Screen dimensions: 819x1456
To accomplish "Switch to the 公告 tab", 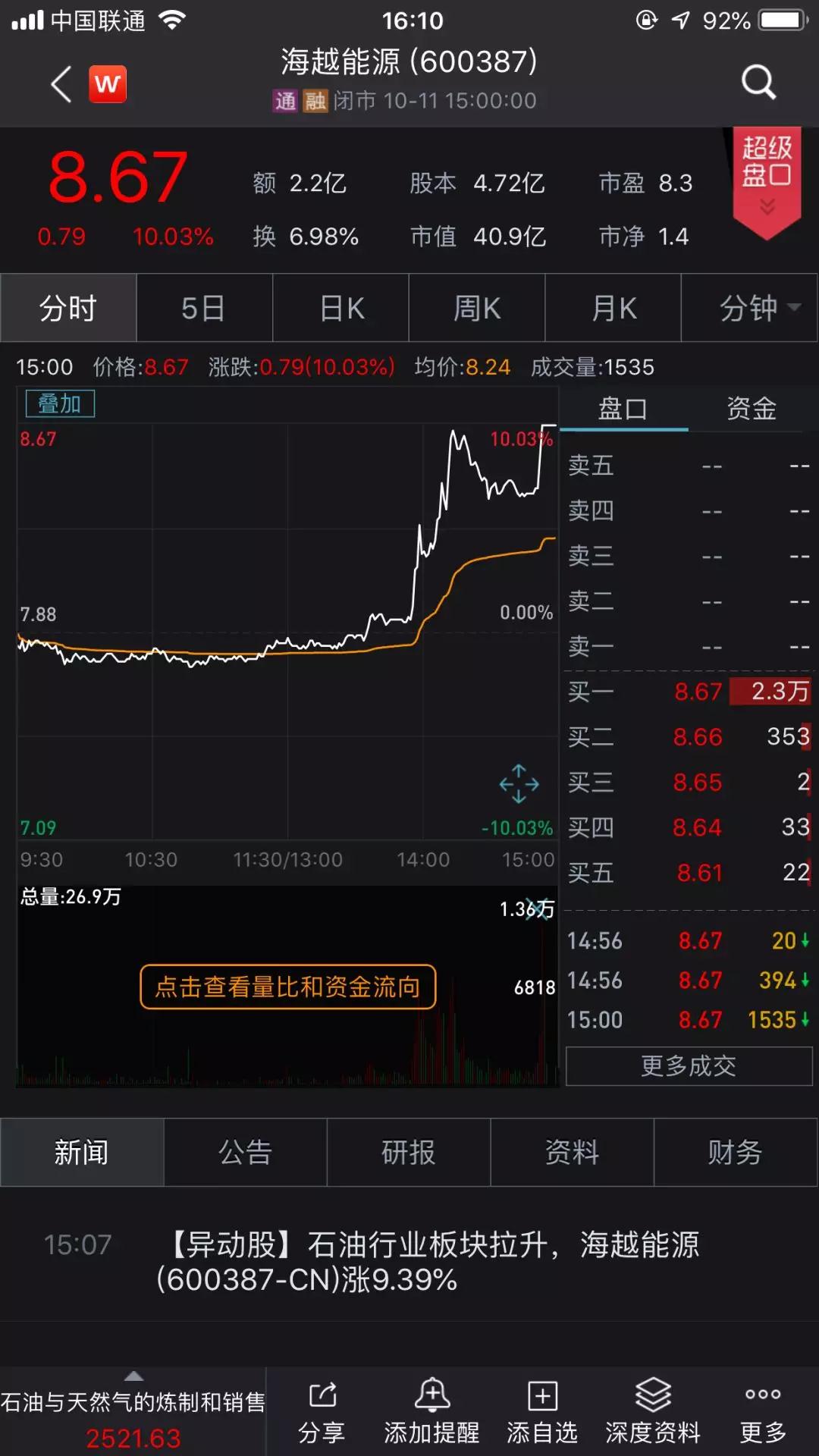I will pos(245,1153).
